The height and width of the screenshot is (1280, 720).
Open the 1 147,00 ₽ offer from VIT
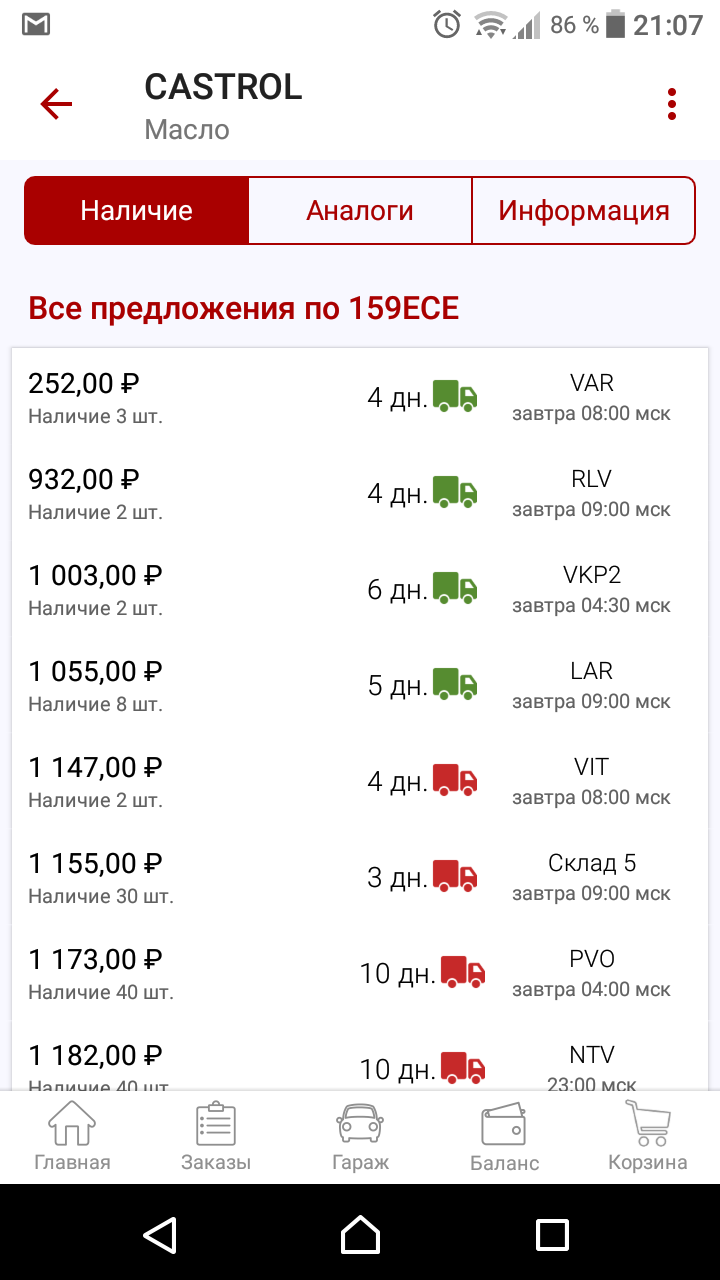[360, 781]
